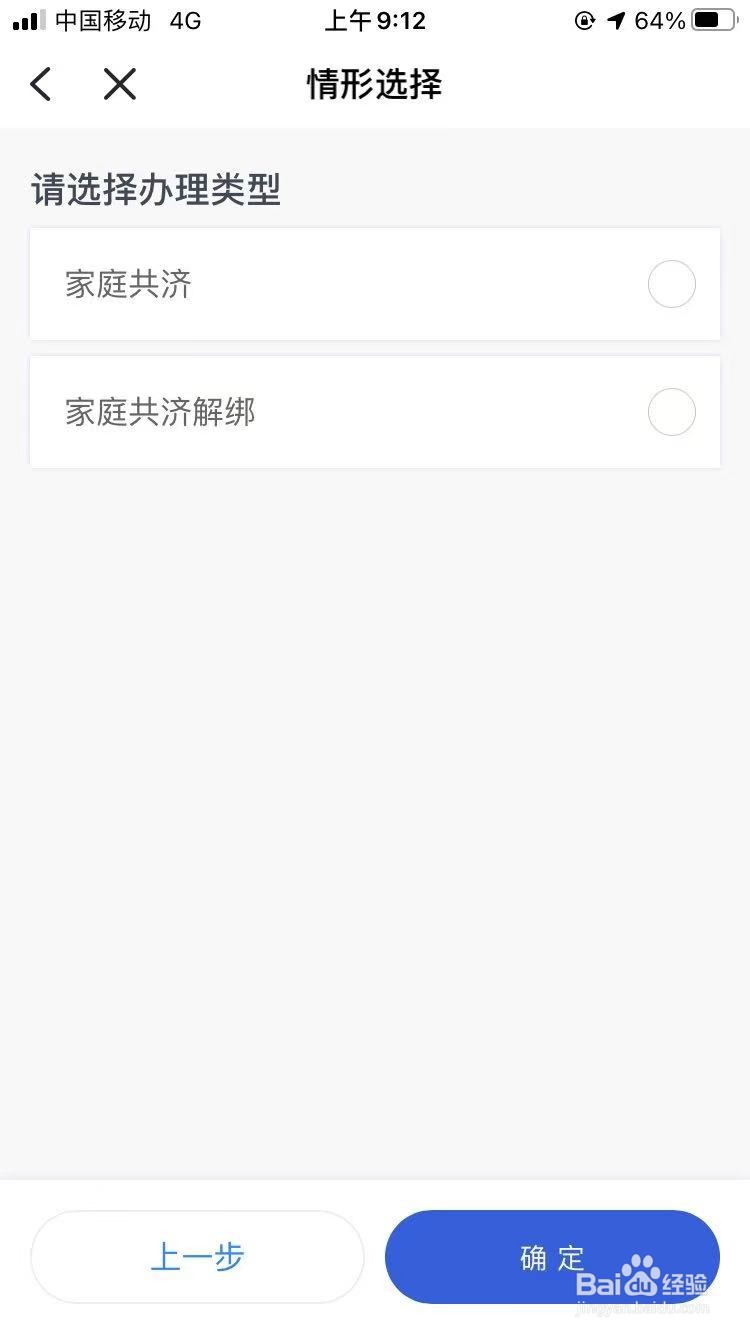Tap the orientation lock icon in status bar

[583, 21]
